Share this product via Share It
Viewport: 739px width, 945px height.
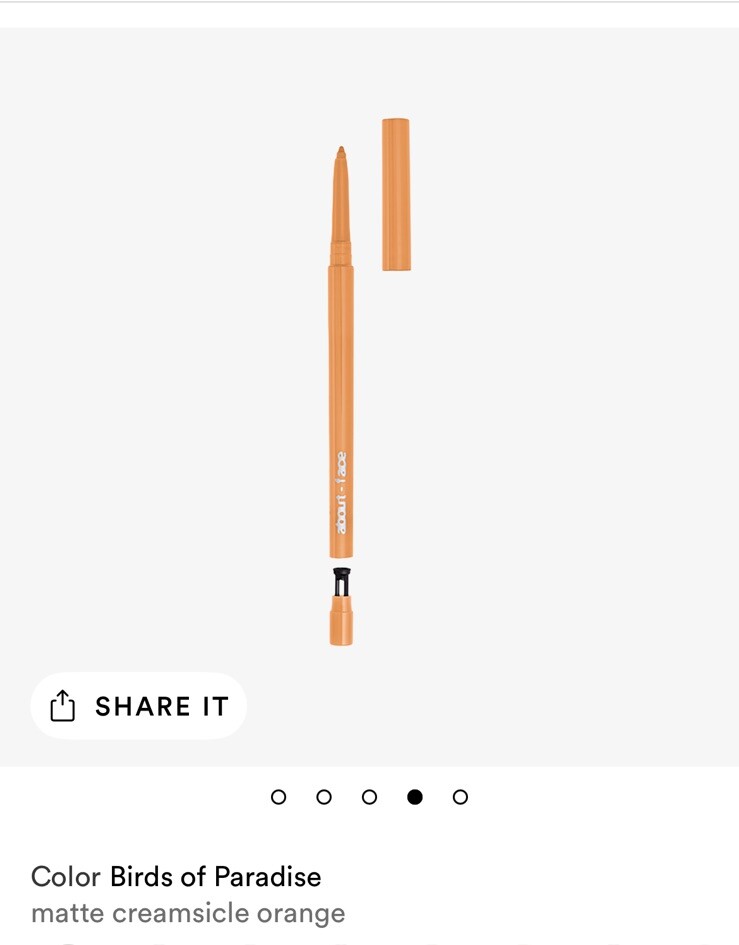[139, 706]
